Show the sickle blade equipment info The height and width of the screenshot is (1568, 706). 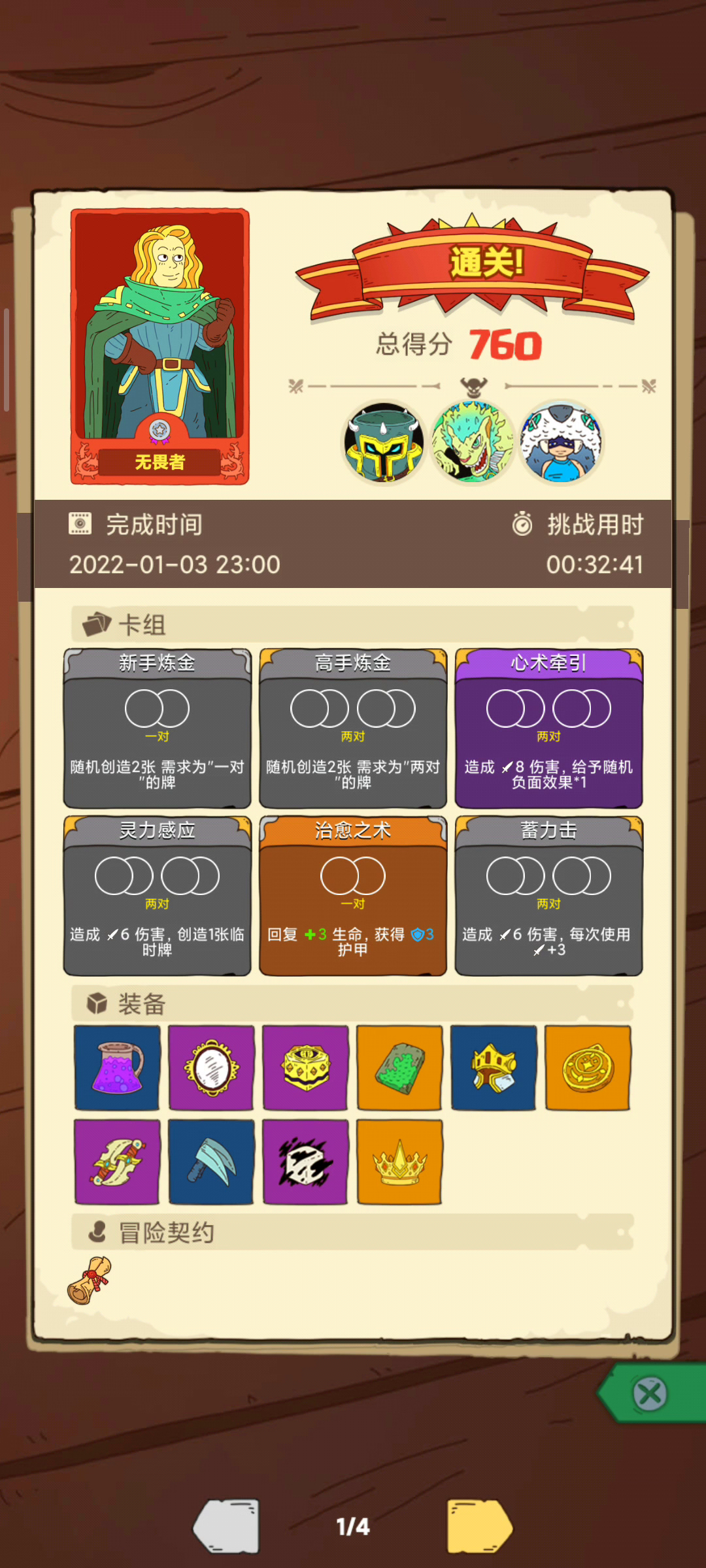pos(211,1162)
